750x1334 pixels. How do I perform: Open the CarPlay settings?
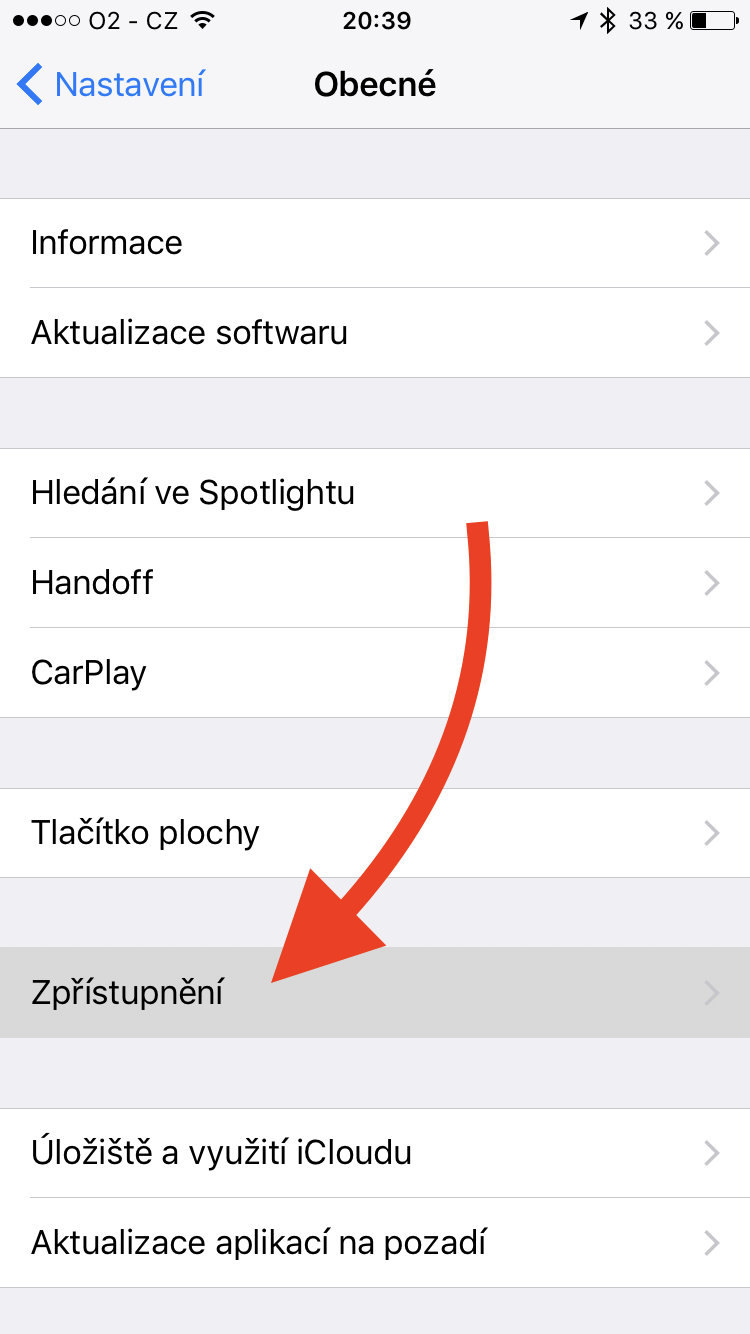375,673
